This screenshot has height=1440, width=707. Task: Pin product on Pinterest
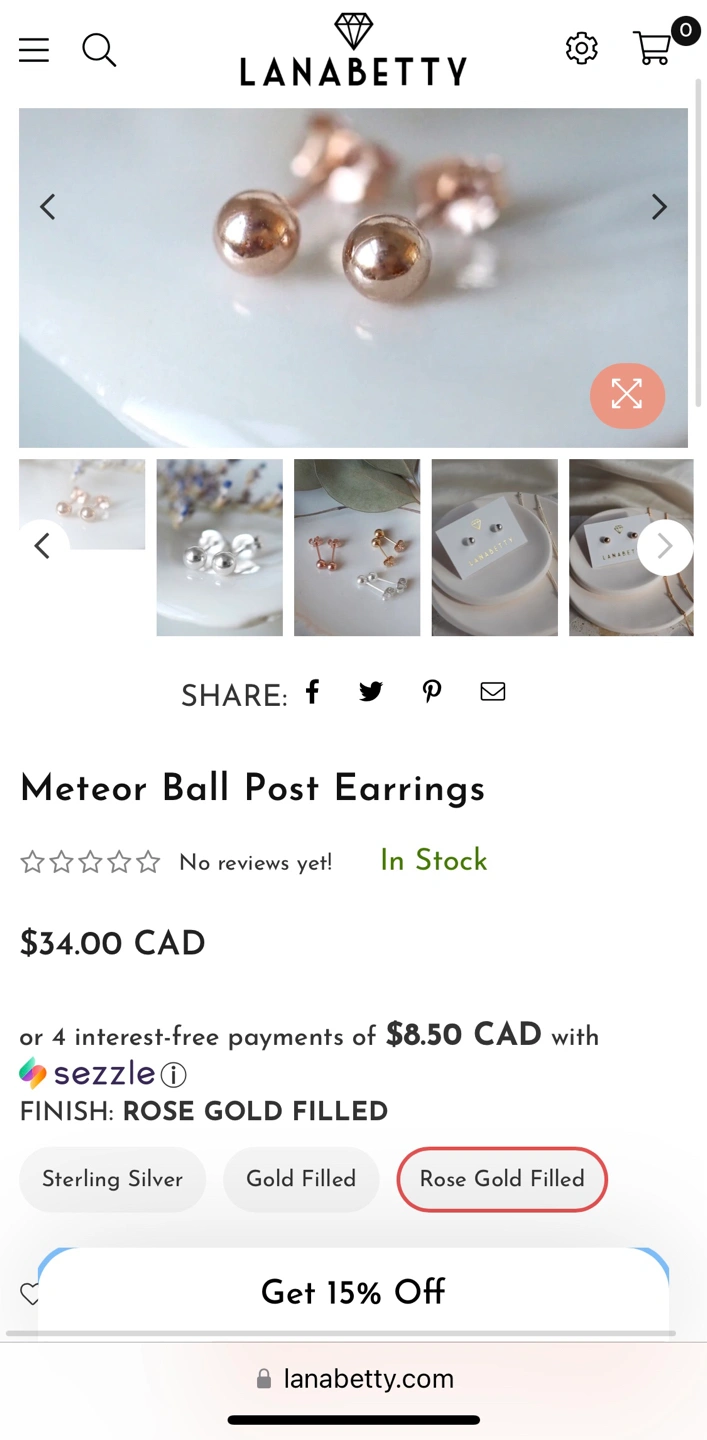[x=432, y=692]
